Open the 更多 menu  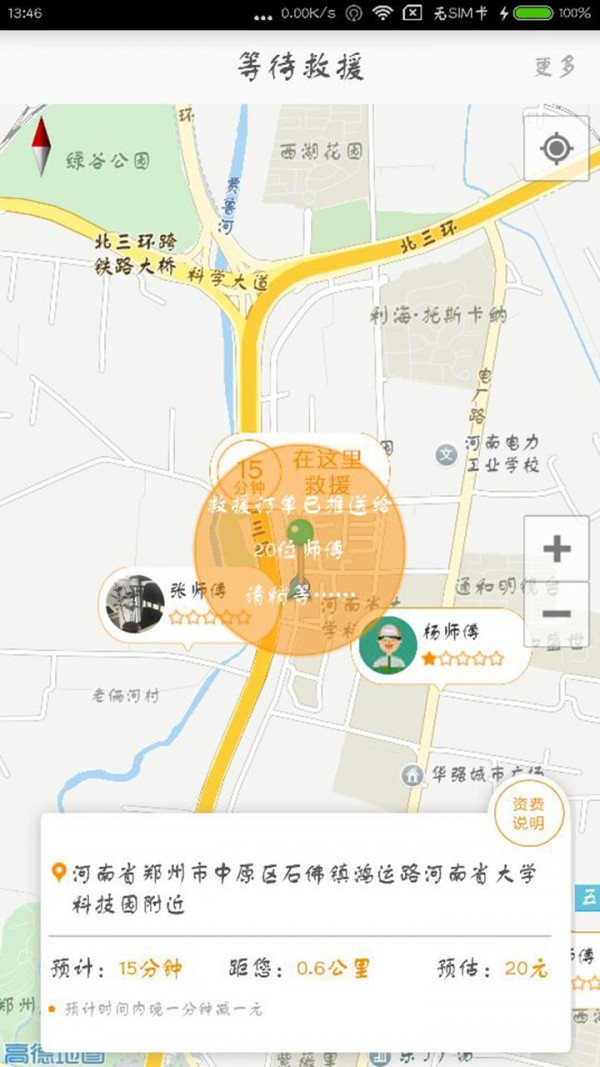(555, 67)
